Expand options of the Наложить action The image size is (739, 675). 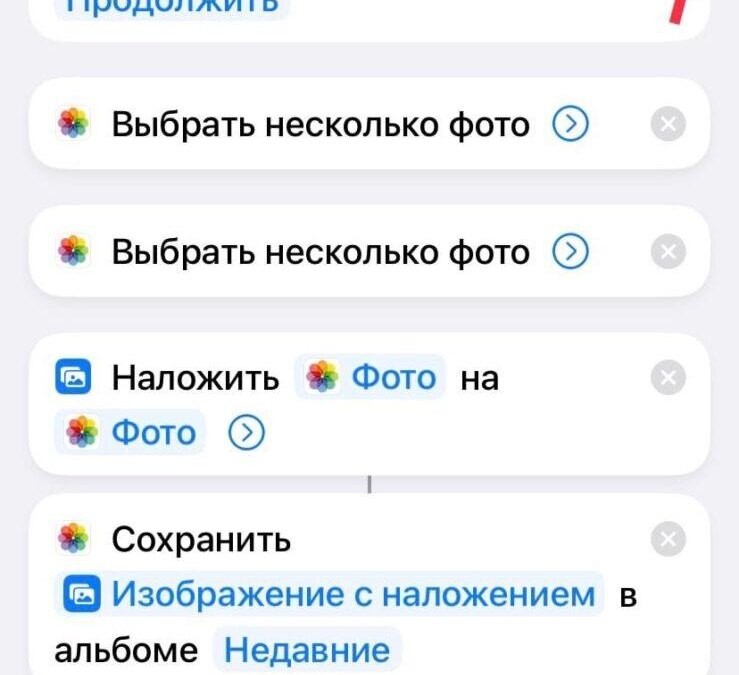pos(246,433)
